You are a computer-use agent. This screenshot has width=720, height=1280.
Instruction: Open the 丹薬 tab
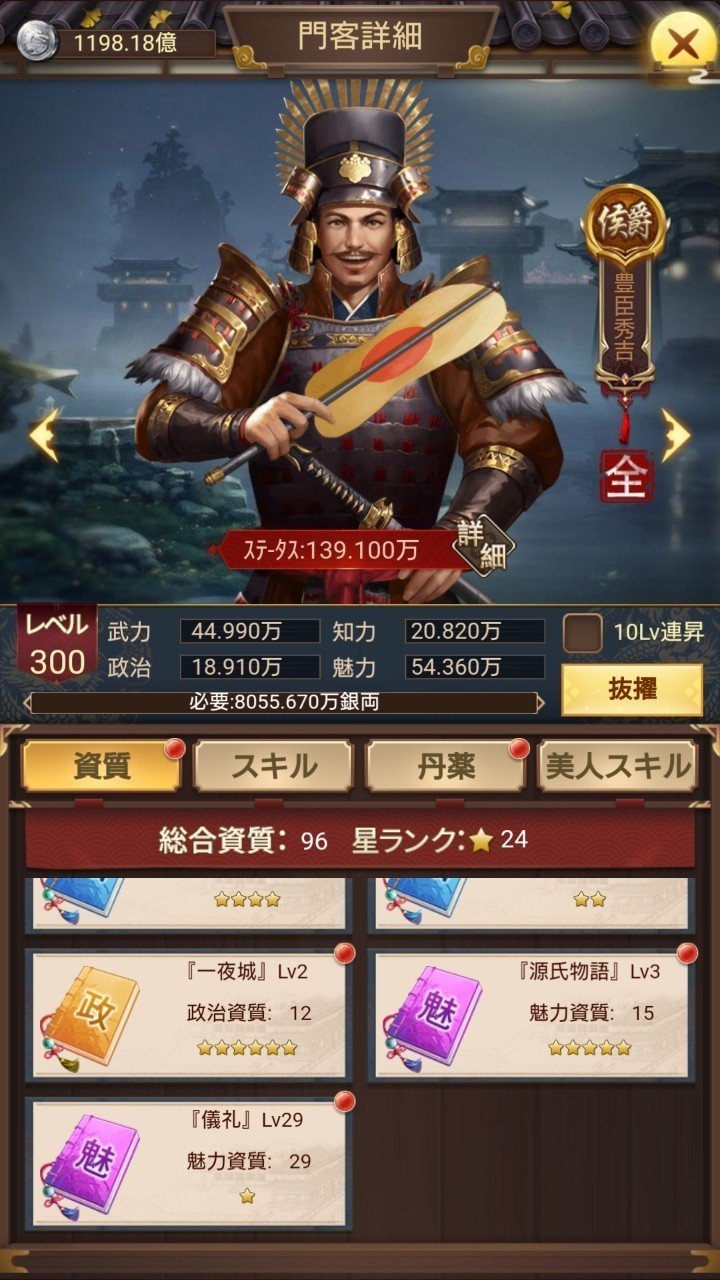coord(445,767)
